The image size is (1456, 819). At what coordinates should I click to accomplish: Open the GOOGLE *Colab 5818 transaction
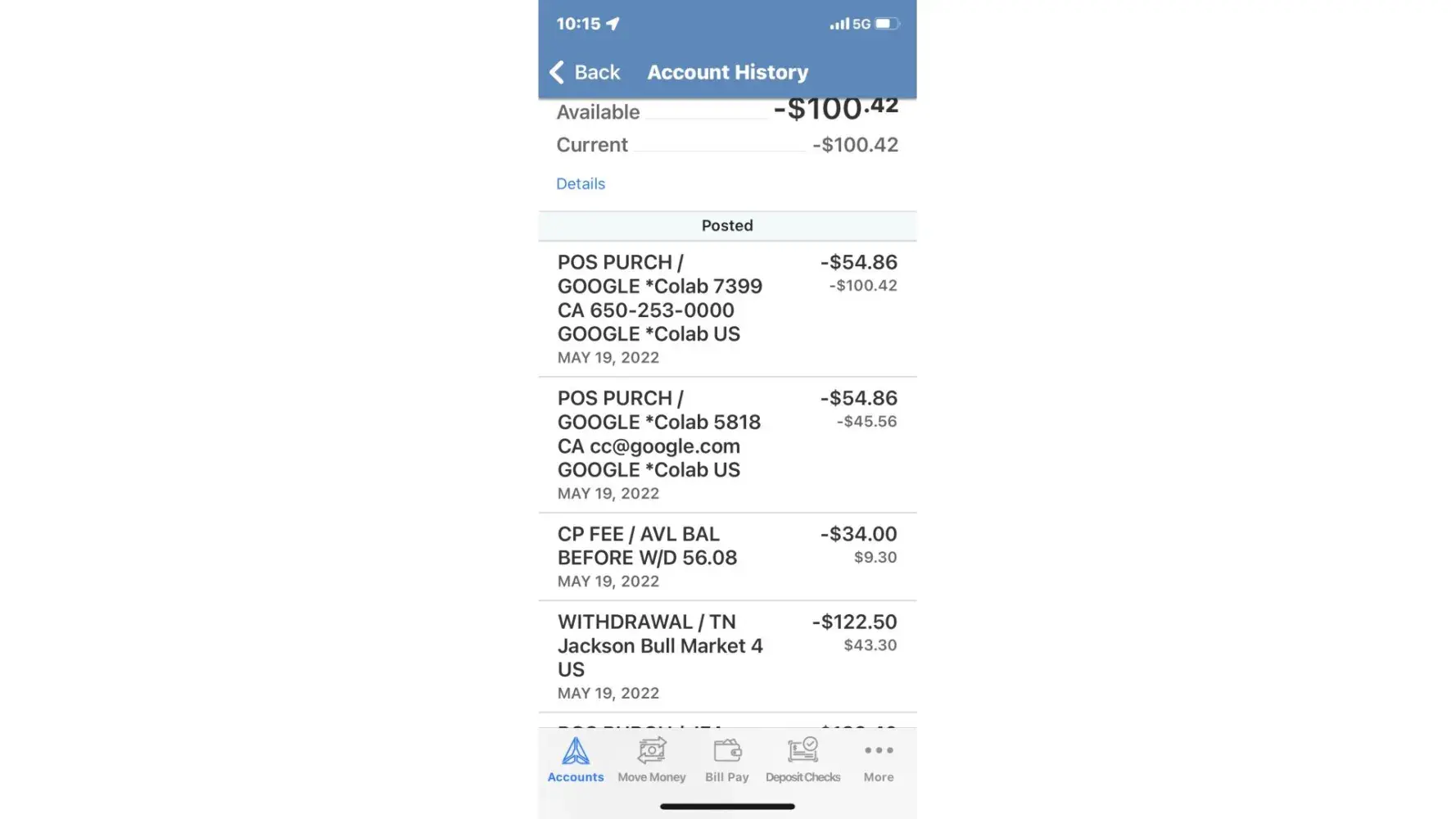tap(726, 445)
